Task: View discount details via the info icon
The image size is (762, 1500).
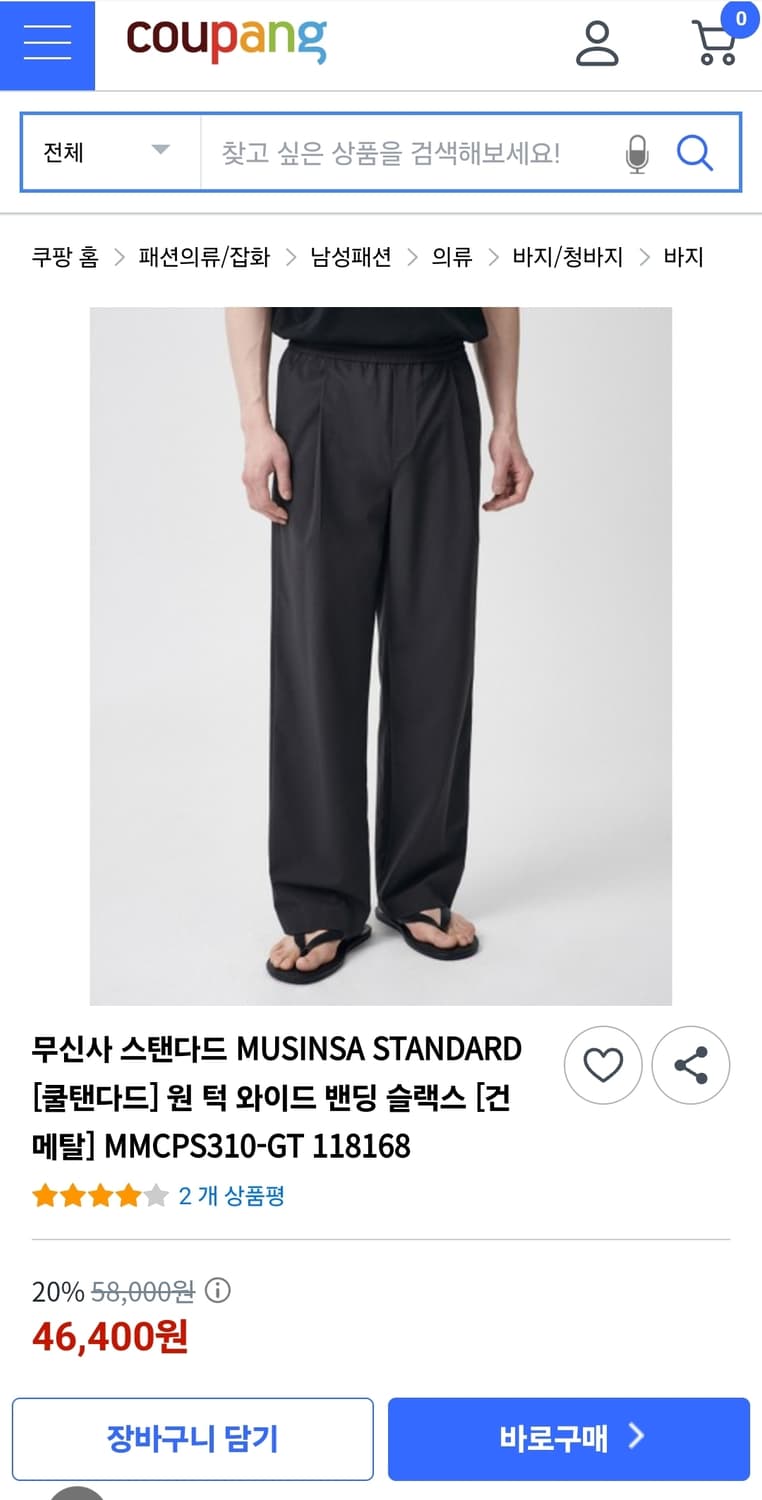Action: (x=216, y=1290)
